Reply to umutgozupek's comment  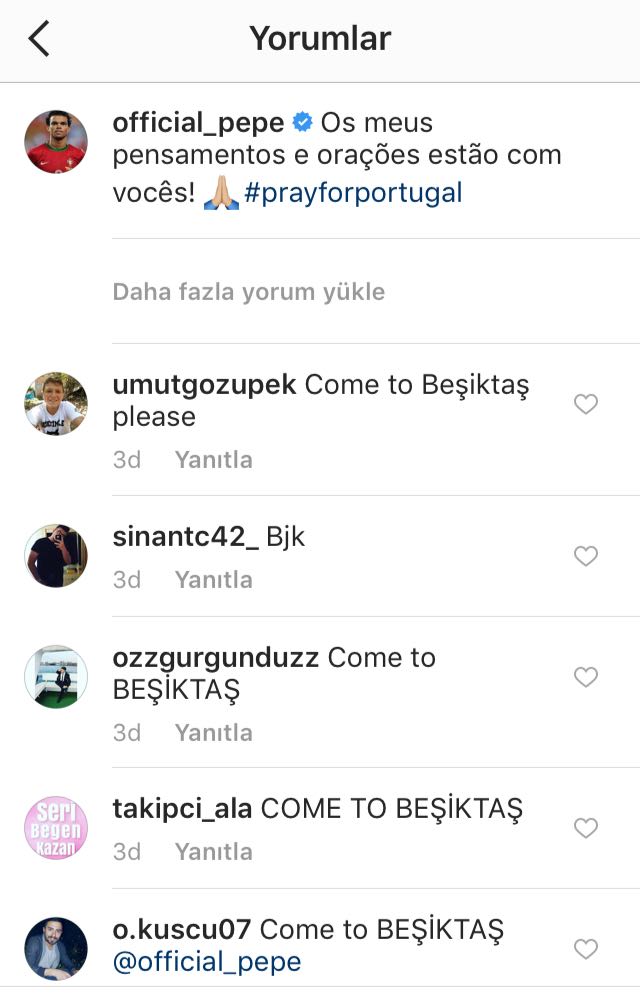tap(213, 460)
